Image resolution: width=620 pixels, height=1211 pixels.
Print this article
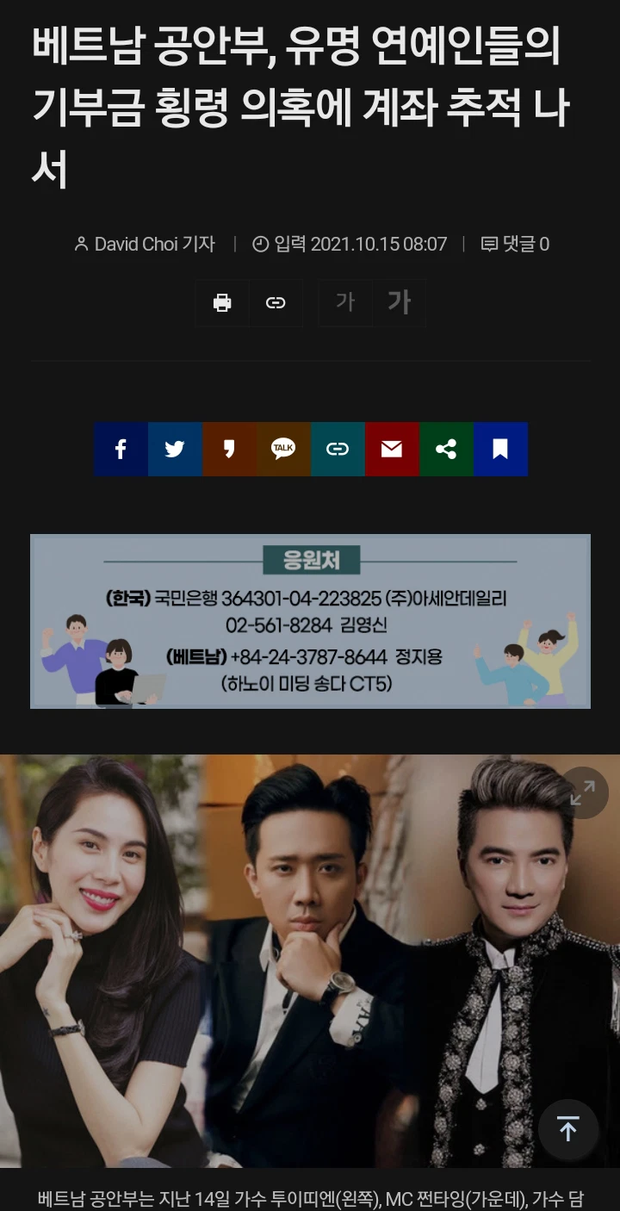point(222,303)
